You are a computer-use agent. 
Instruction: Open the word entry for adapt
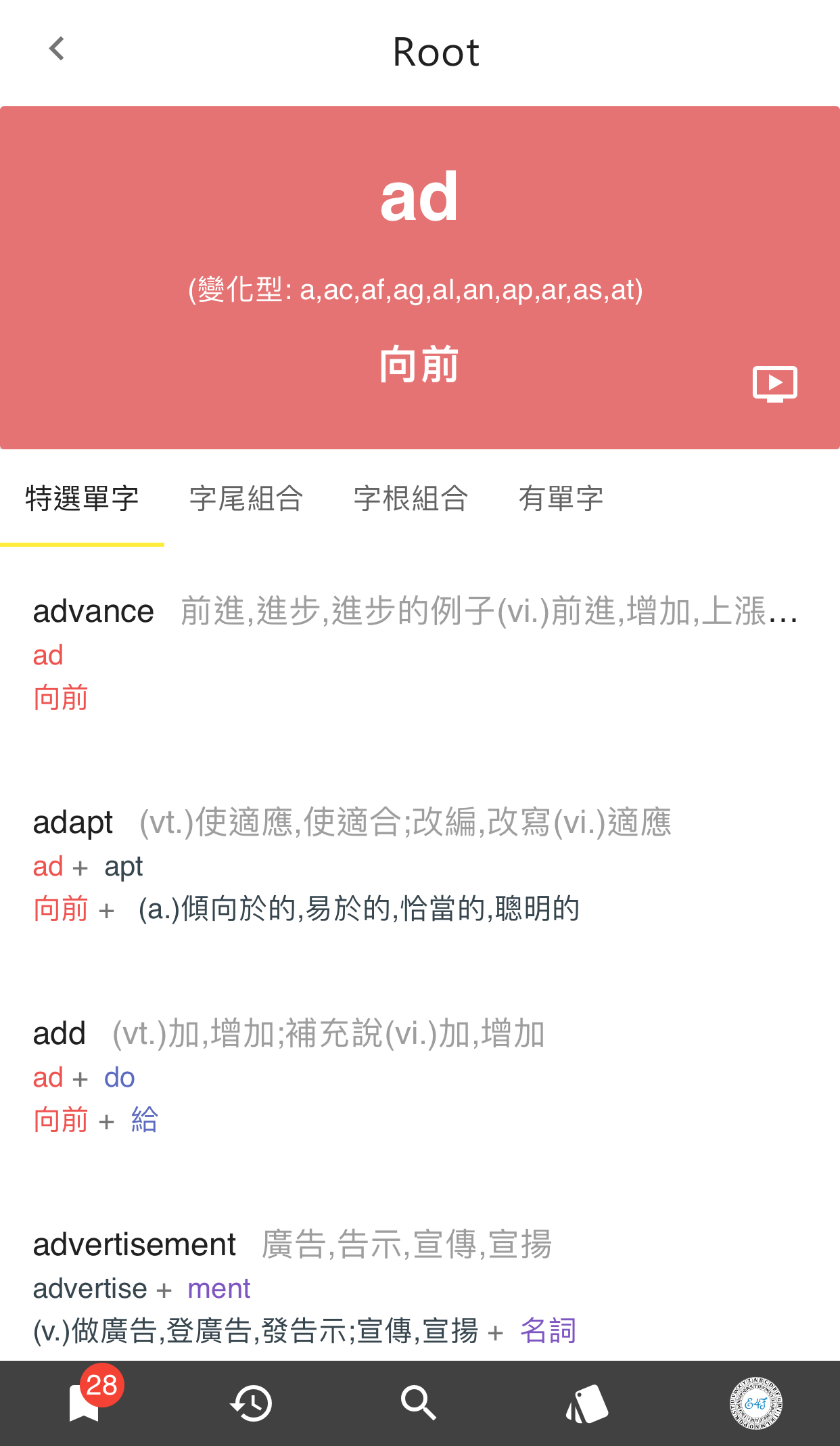tap(420, 865)
